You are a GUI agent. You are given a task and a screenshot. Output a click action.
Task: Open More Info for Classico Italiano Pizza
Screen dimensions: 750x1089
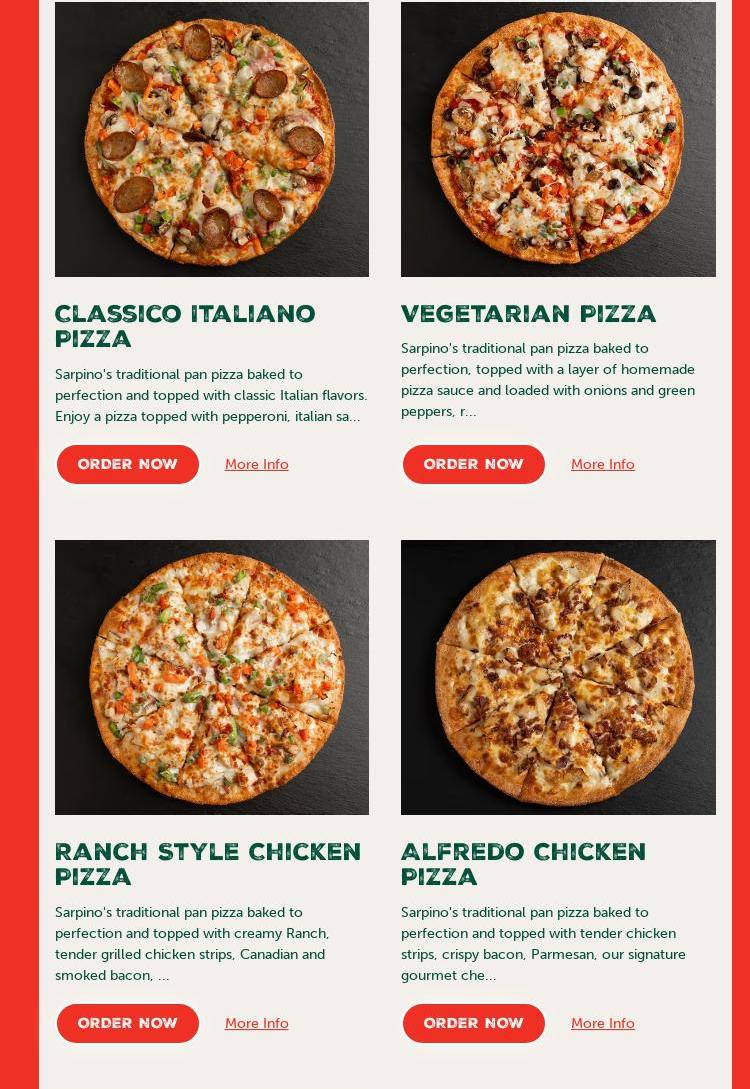click(256, 464)
